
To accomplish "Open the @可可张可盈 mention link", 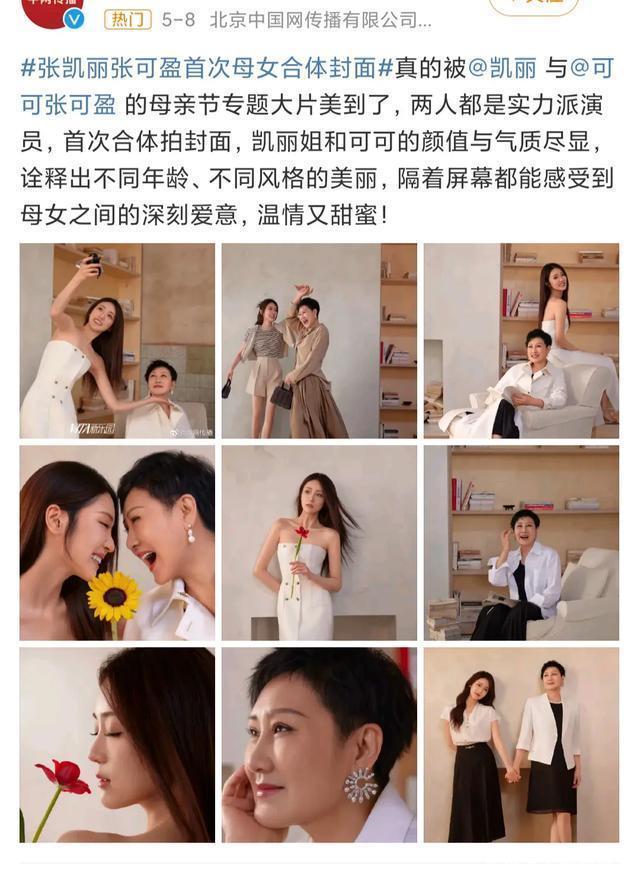I will [70, 102].
